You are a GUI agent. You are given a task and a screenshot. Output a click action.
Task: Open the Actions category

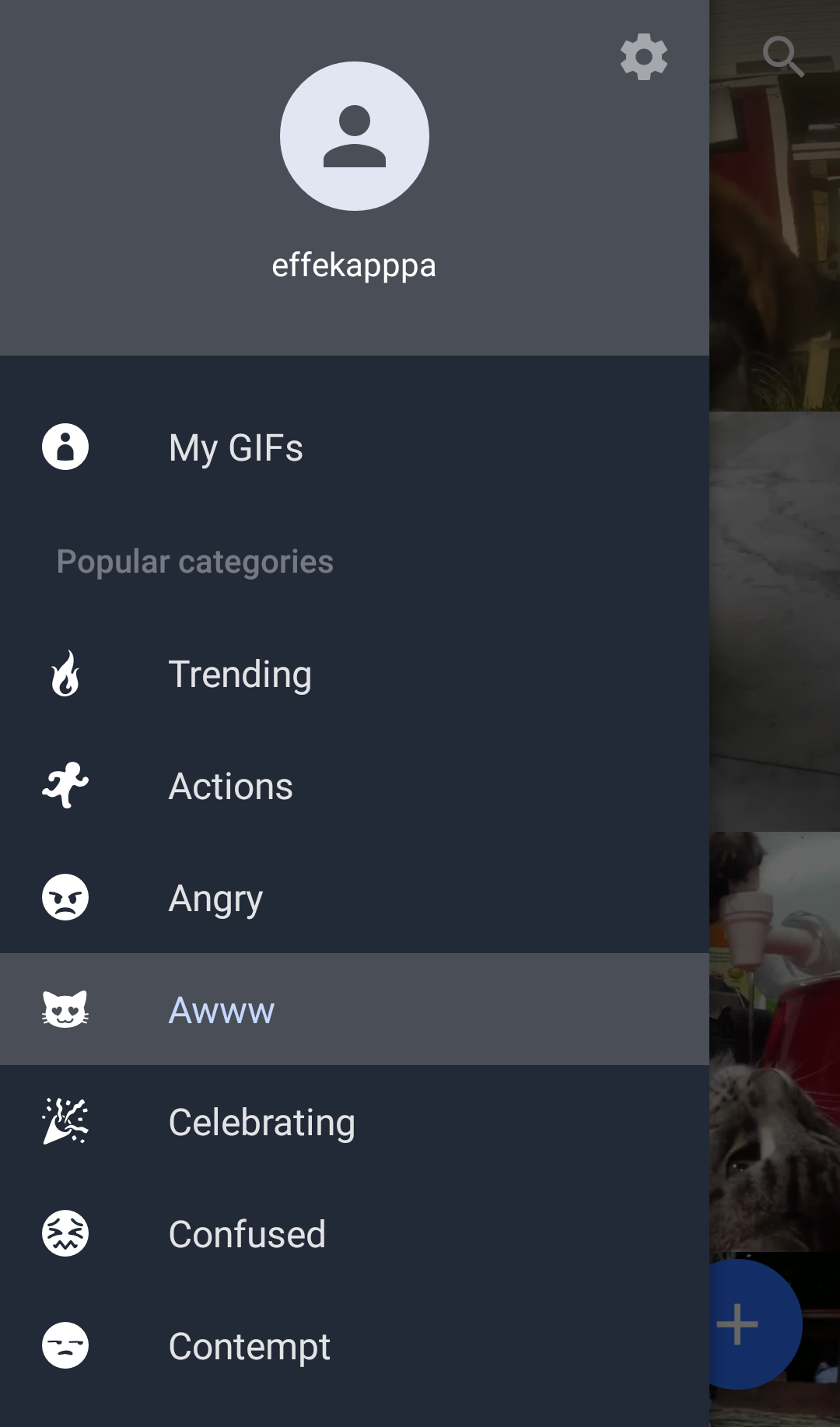click(355, 786)
